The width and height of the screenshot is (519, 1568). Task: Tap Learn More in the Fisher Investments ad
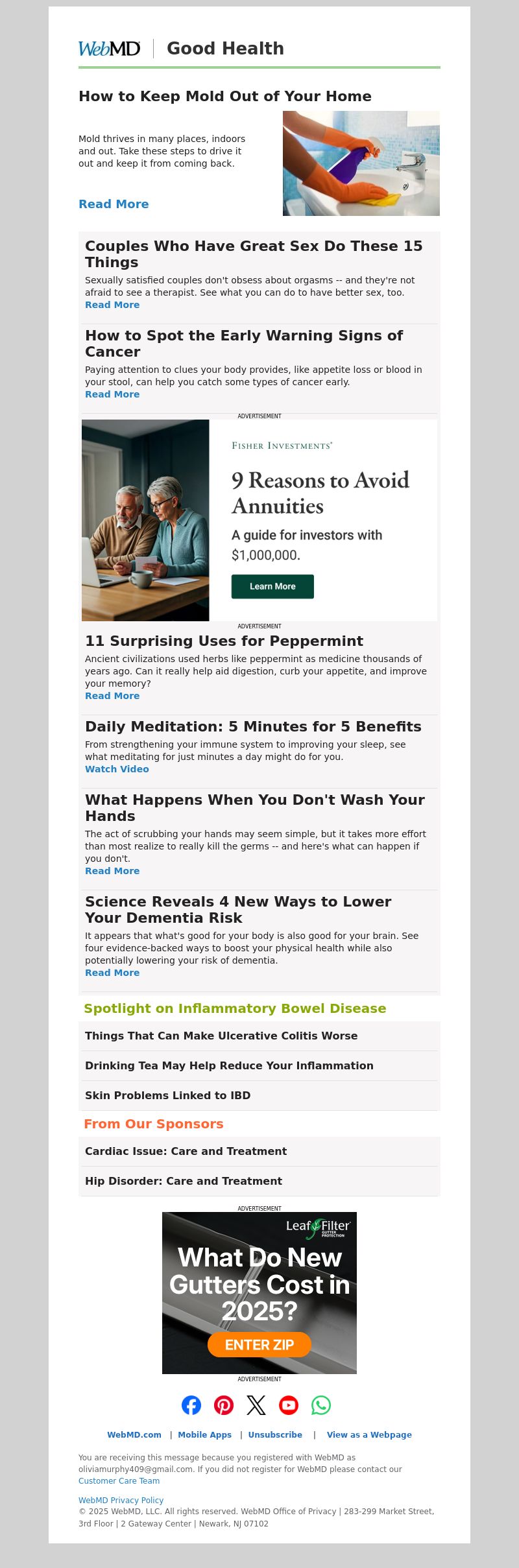(x=272, y=586)
